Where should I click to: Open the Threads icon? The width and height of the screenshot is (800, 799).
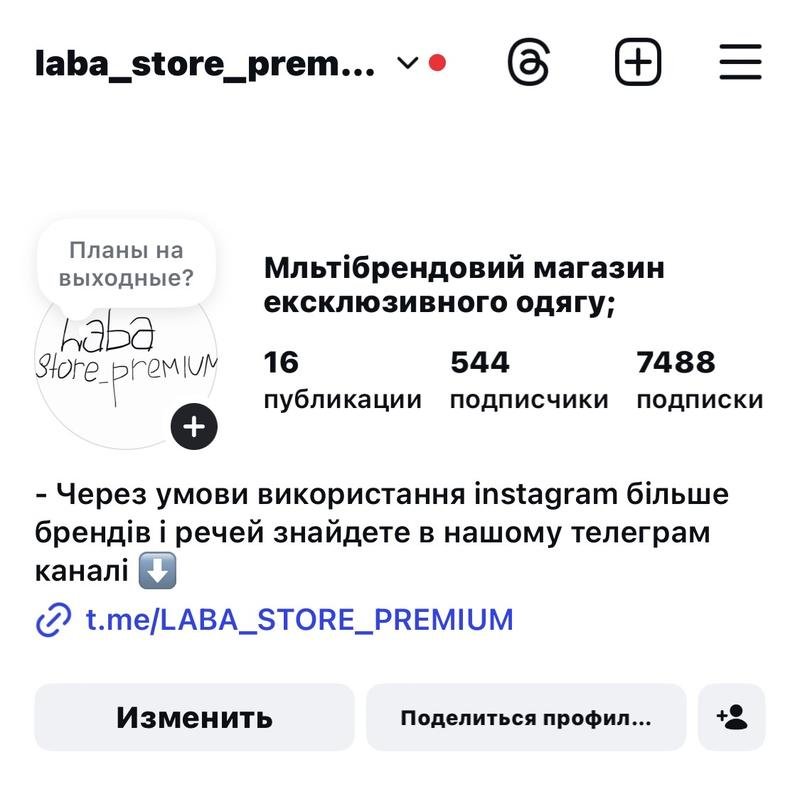(528, 64)
